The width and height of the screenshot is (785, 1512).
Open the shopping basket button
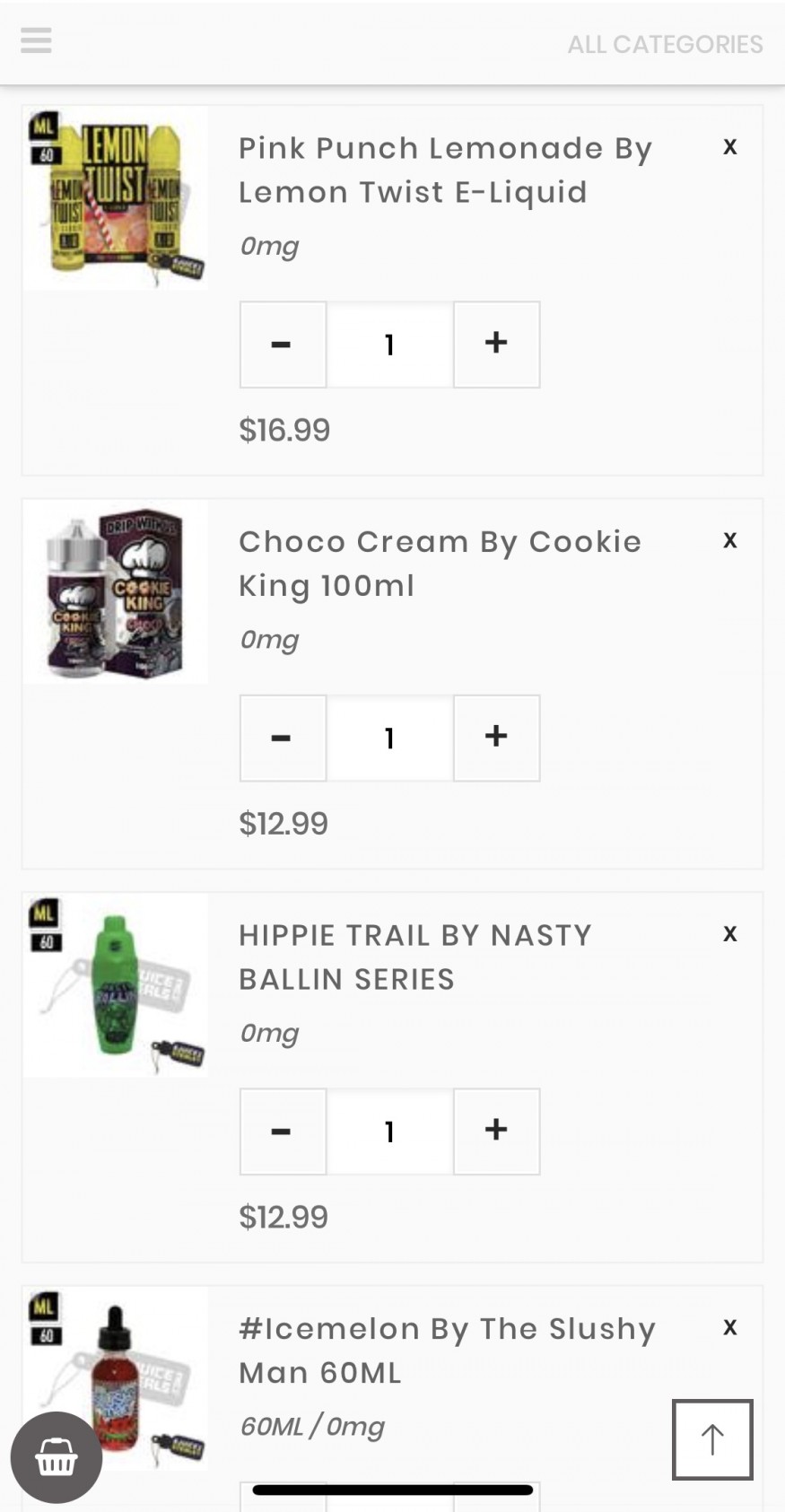[x=56, y=1457]
